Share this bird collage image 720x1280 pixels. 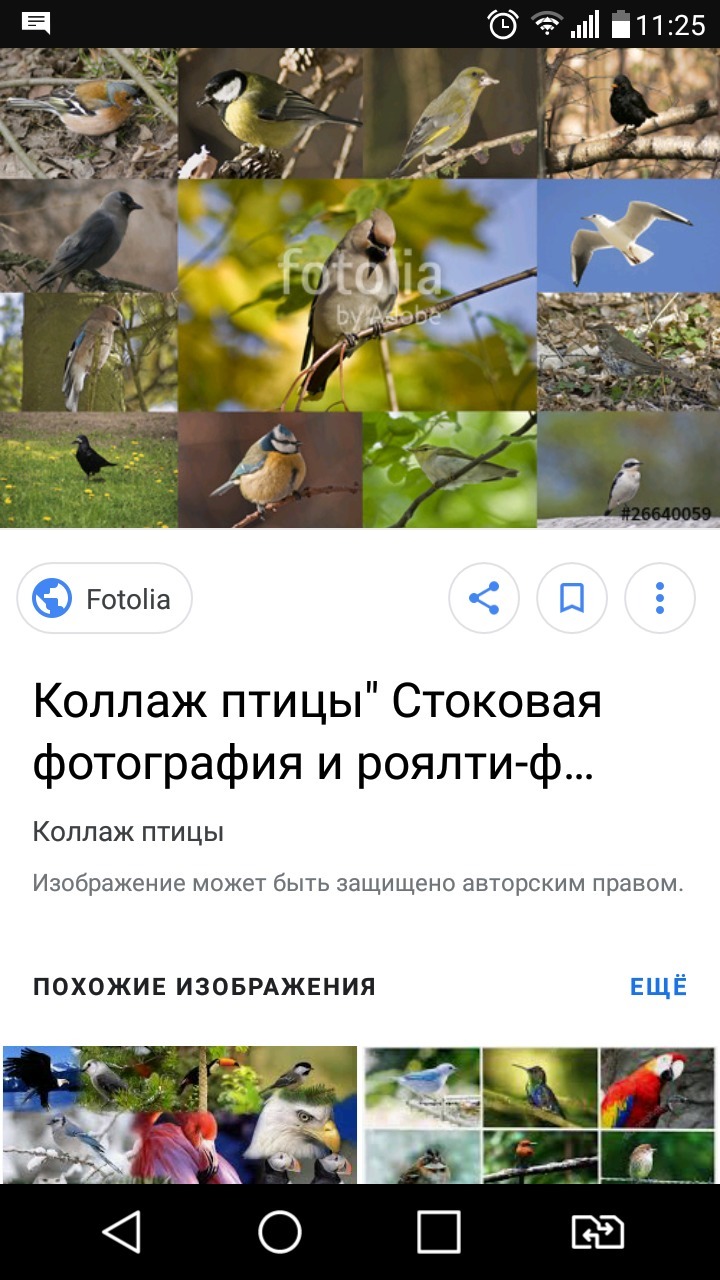(x=484, y=599)
